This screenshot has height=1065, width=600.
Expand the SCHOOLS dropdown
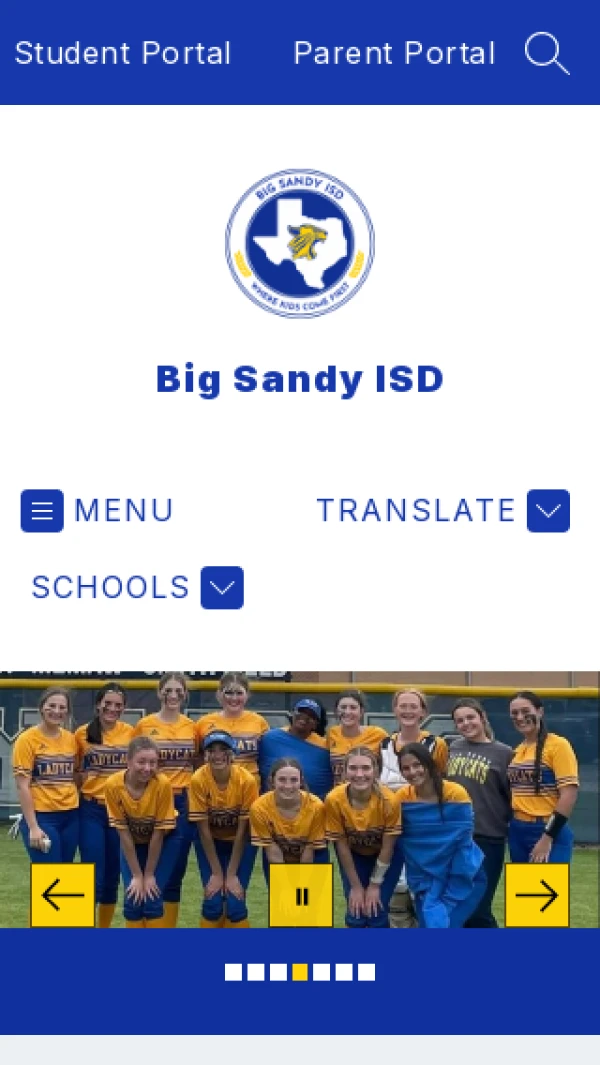coord(222,588)
